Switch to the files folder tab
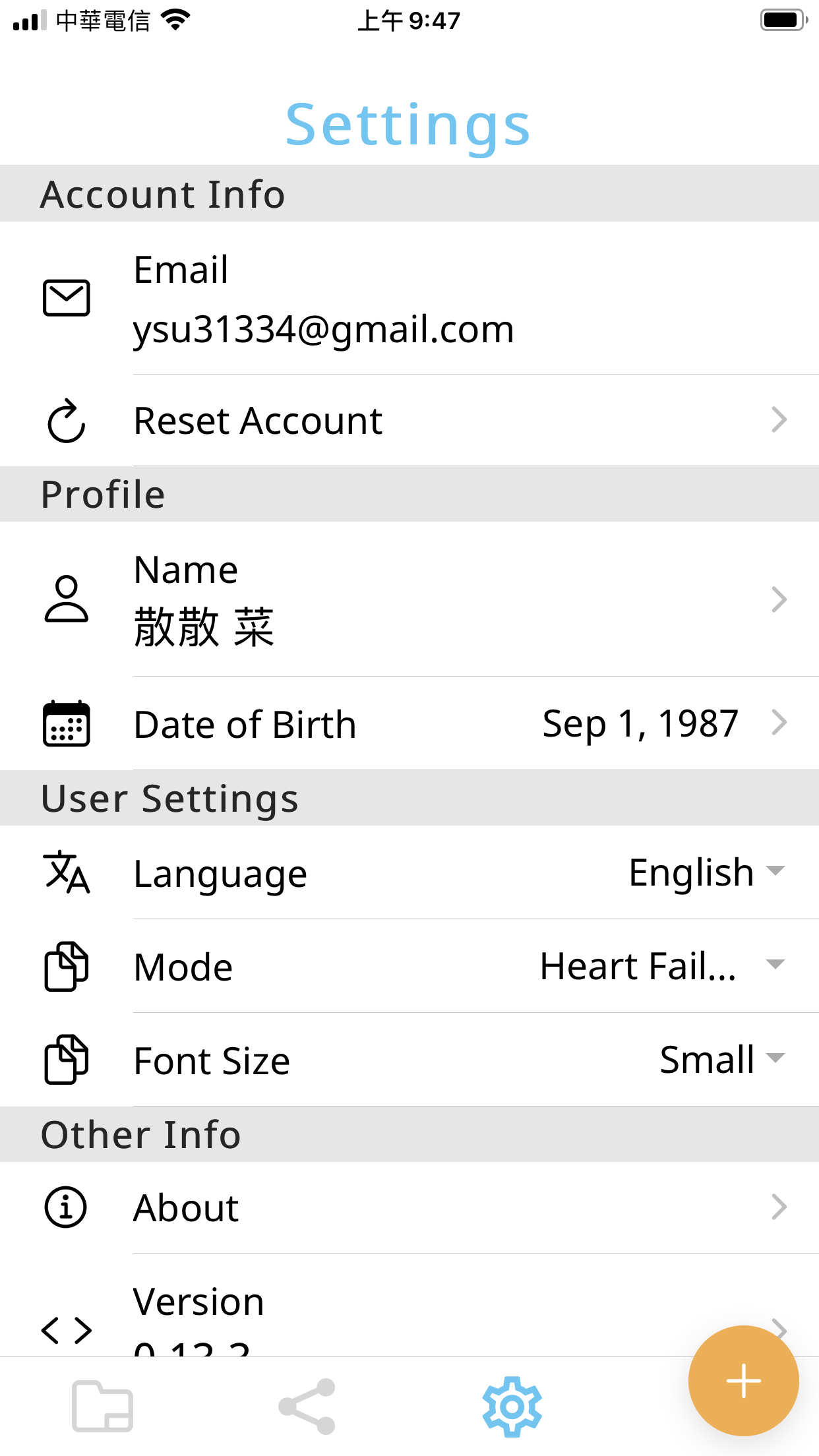Image resolution: width=819 pixels, height=1456 pixels. tap(102, 1406)
